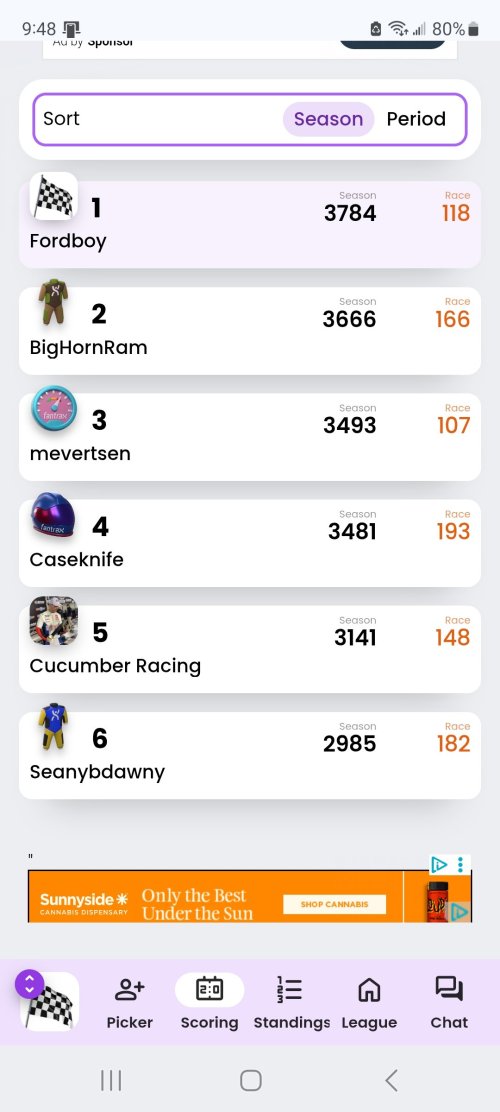
Task: Open BigHornRam's team row
Action: (250, 331)
